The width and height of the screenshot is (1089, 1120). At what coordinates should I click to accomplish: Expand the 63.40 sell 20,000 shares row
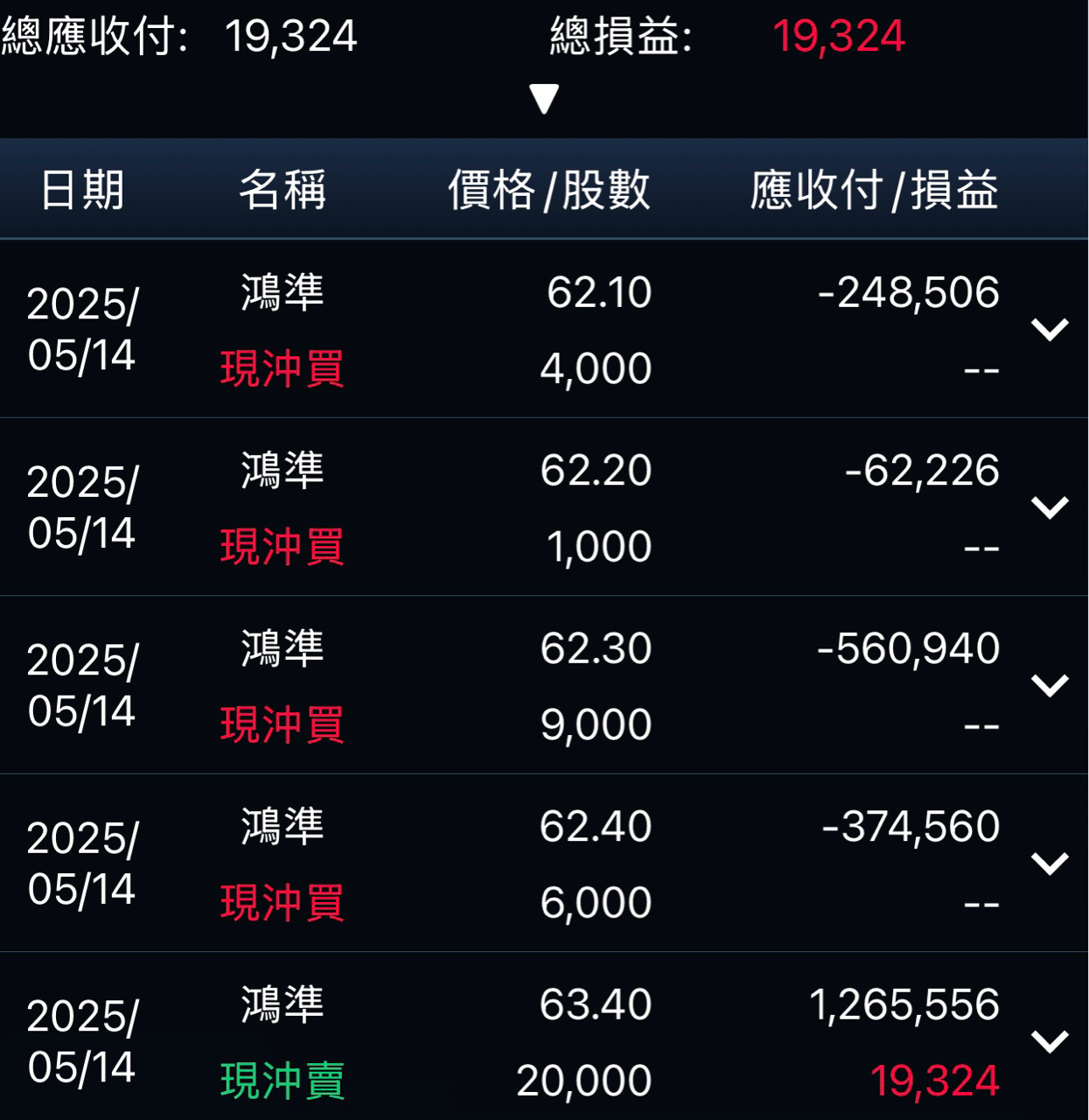pyautogui.click(x=1050, y=1041)
